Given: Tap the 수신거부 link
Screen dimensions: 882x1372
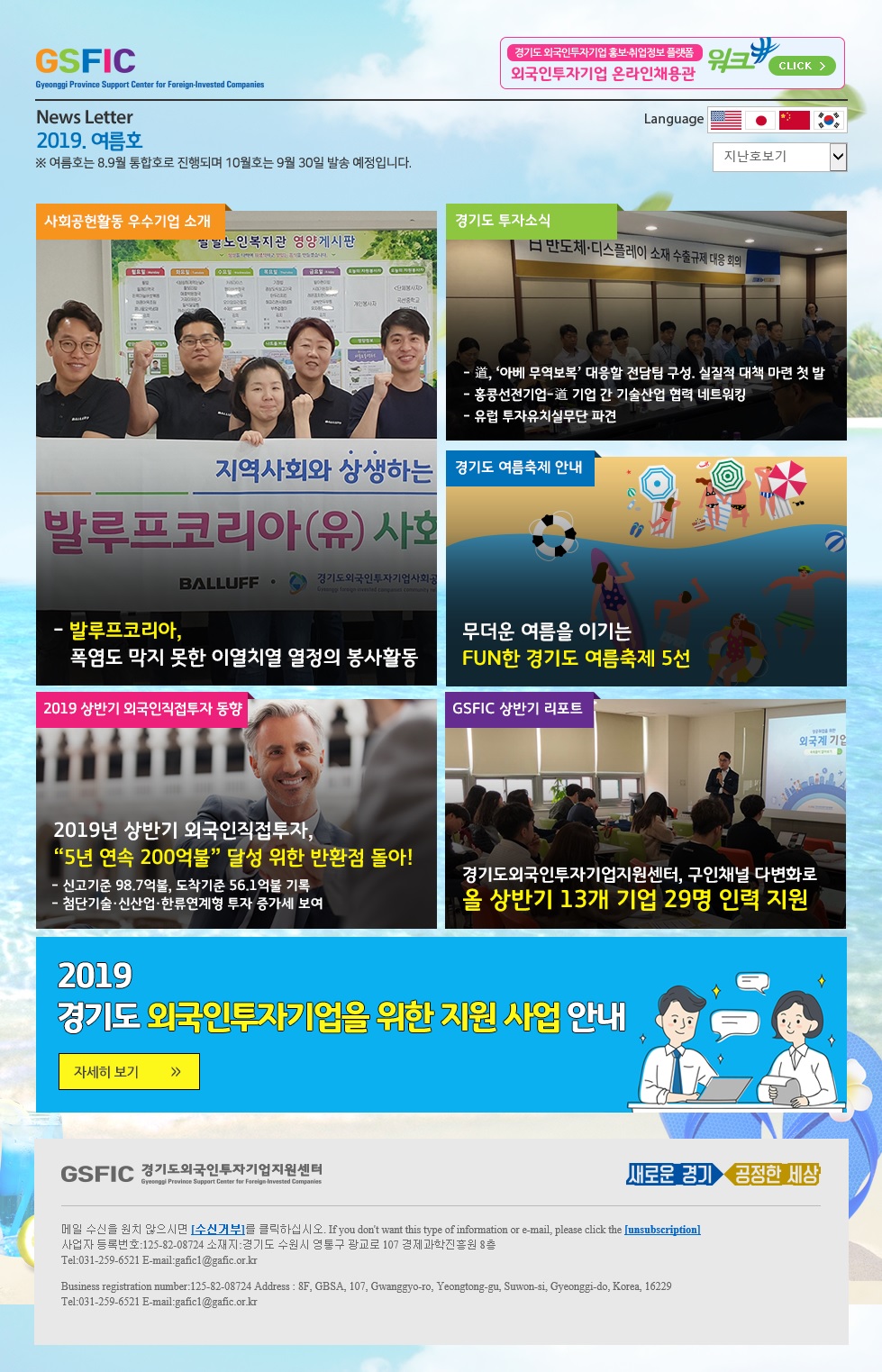Looking at the screenshot, I should (218, 1230).
